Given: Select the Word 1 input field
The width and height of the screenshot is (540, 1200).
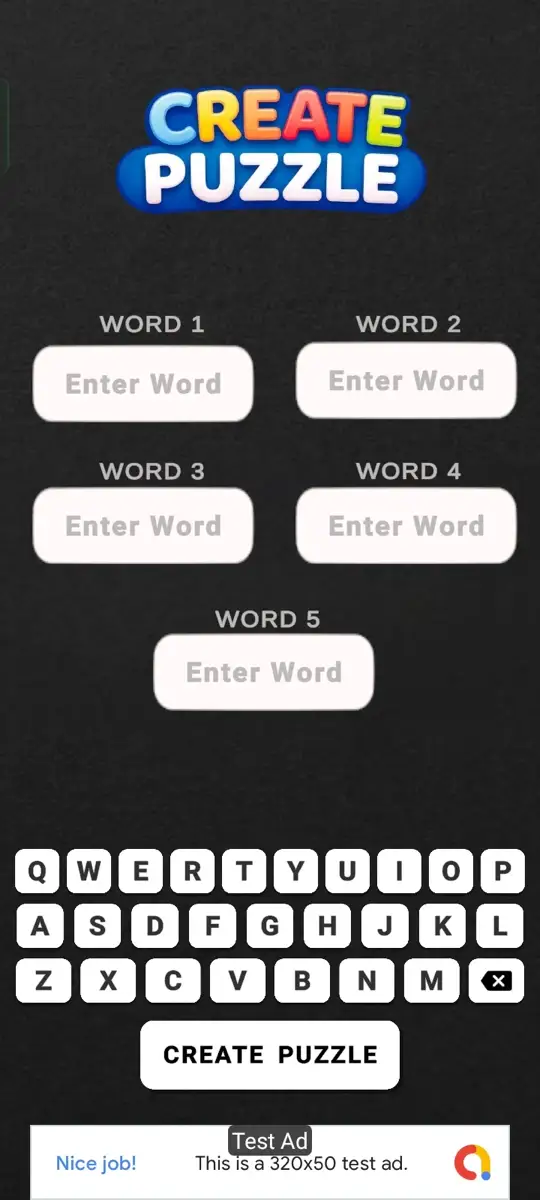Looking at the screenshot, I should [143, 383].
